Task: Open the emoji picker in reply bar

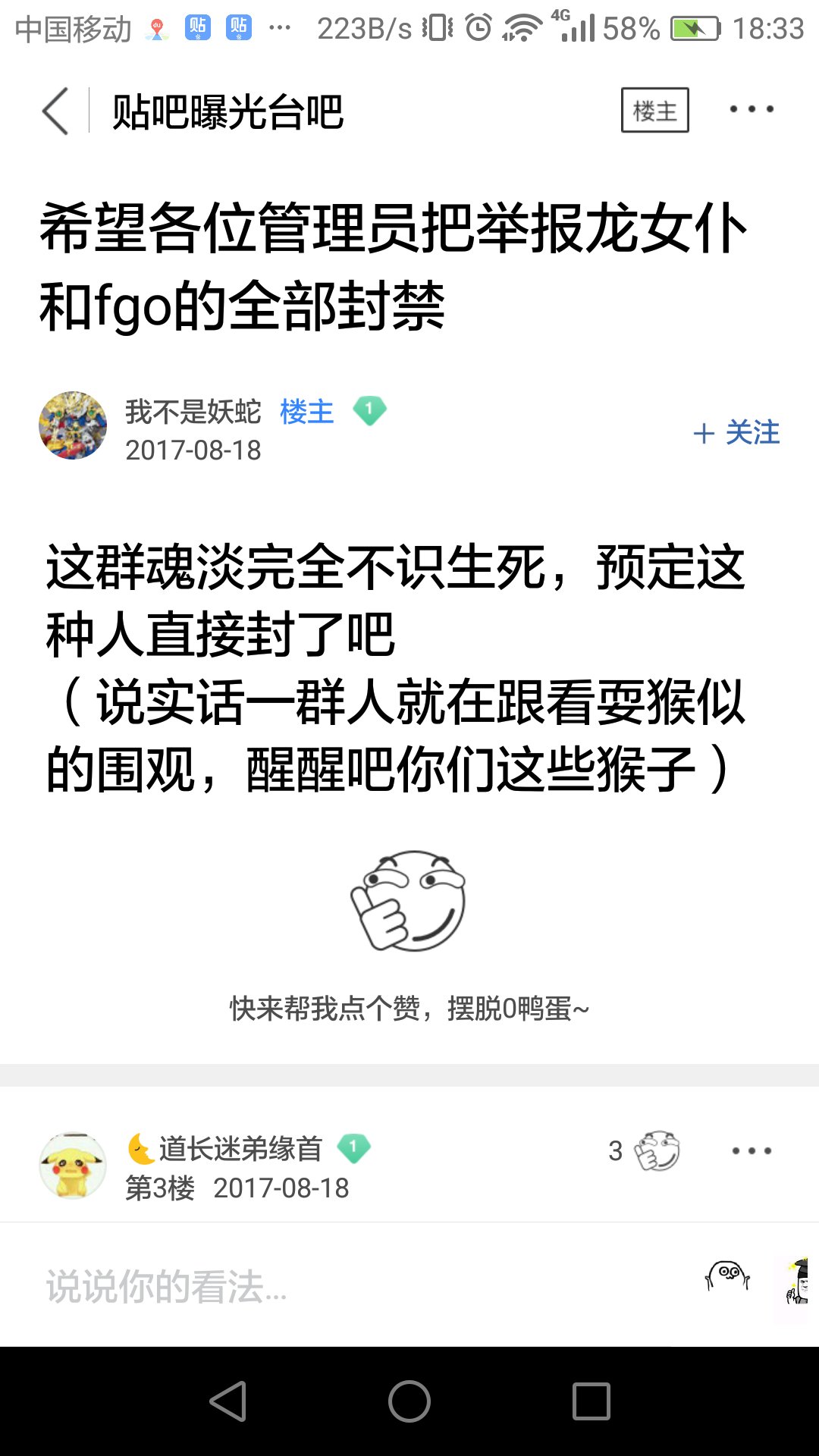Action: click(x=728, y=1276)
